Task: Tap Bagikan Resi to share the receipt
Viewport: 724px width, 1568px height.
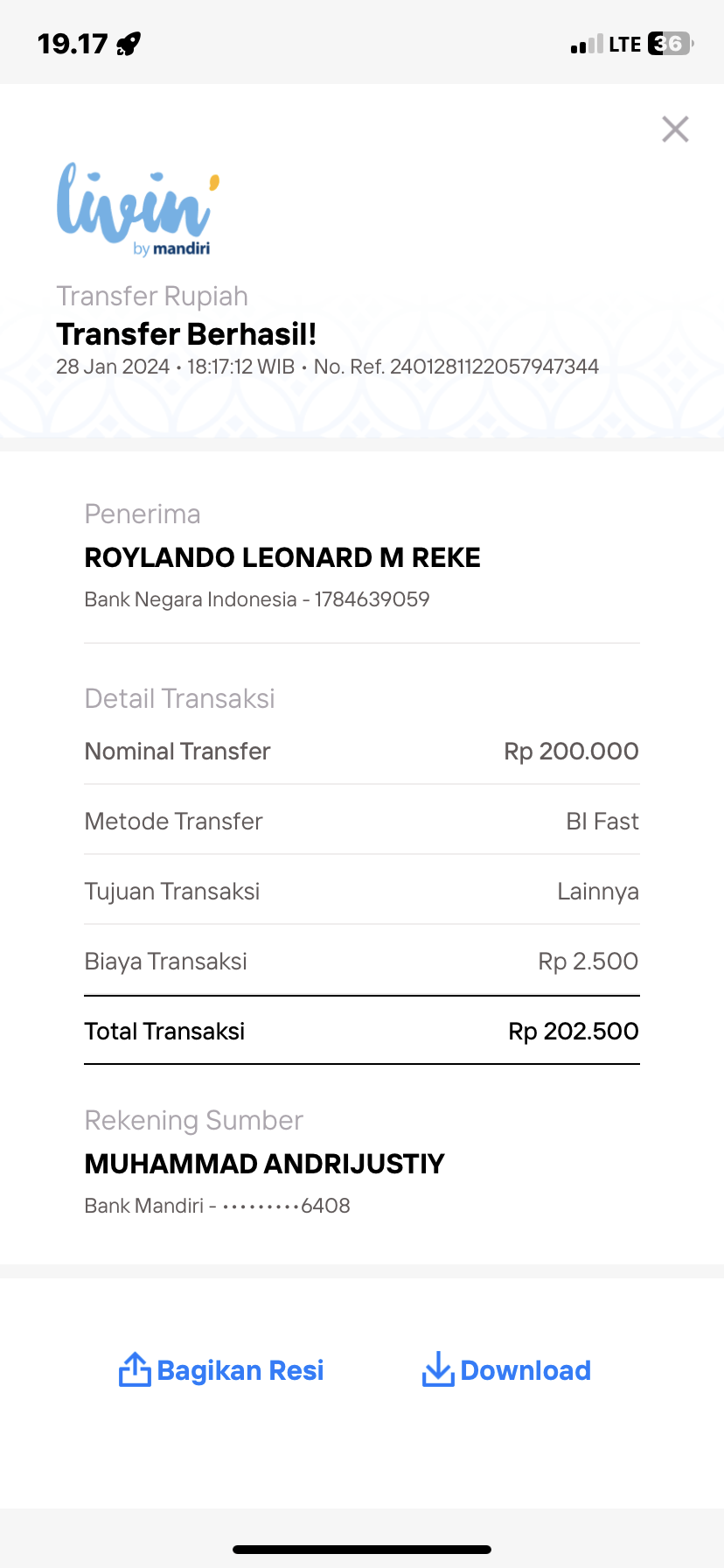Action: click(x=221, y=1370)
